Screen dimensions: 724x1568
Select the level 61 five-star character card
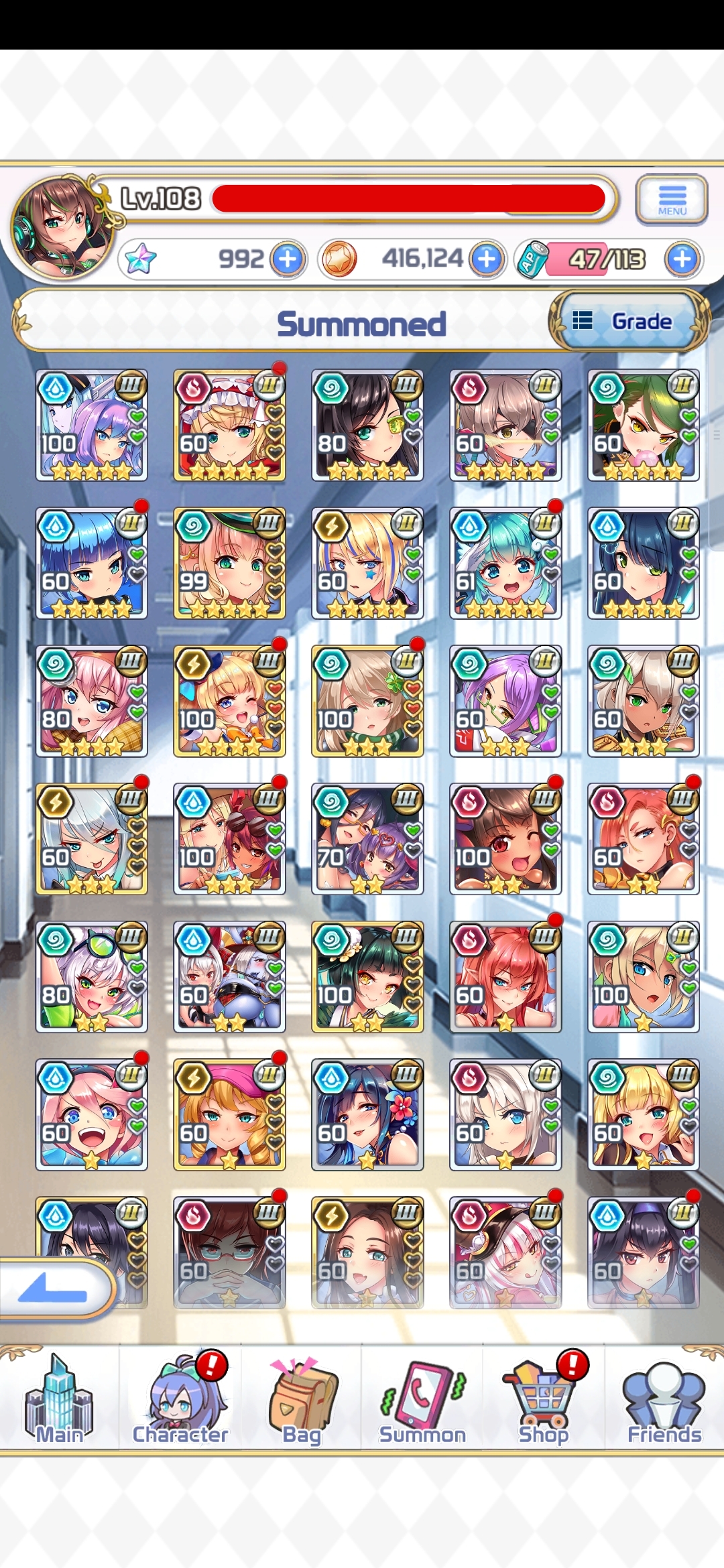[x=505, y=563]
